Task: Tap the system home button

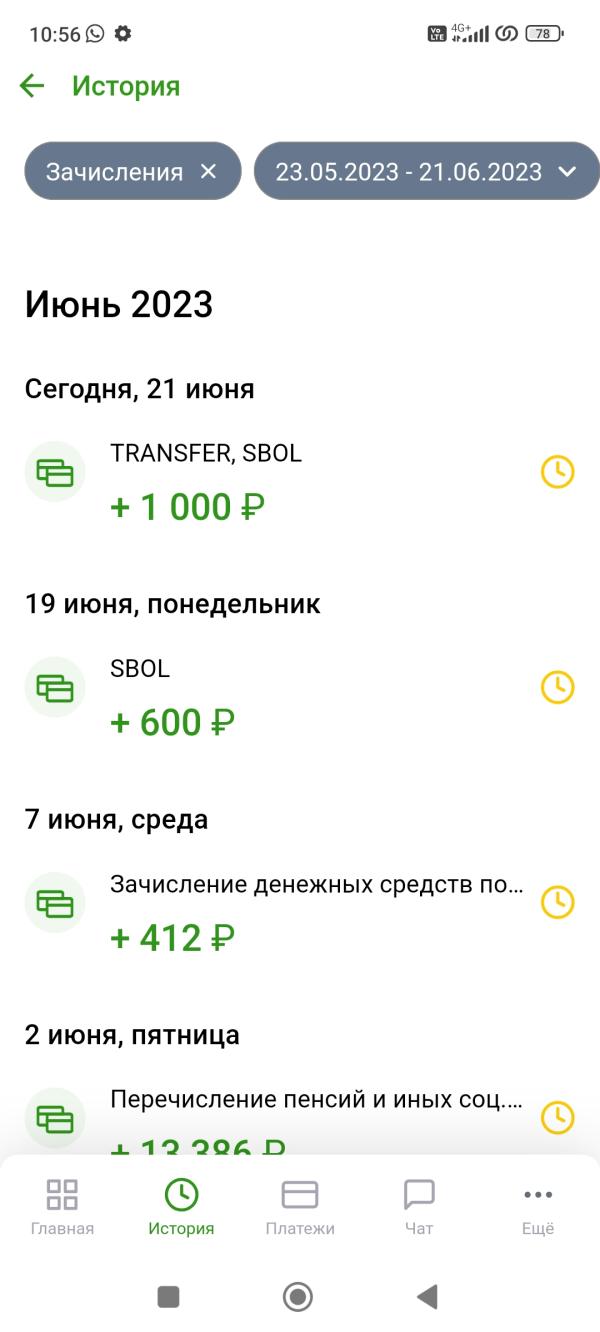Action: [298, 1297]
